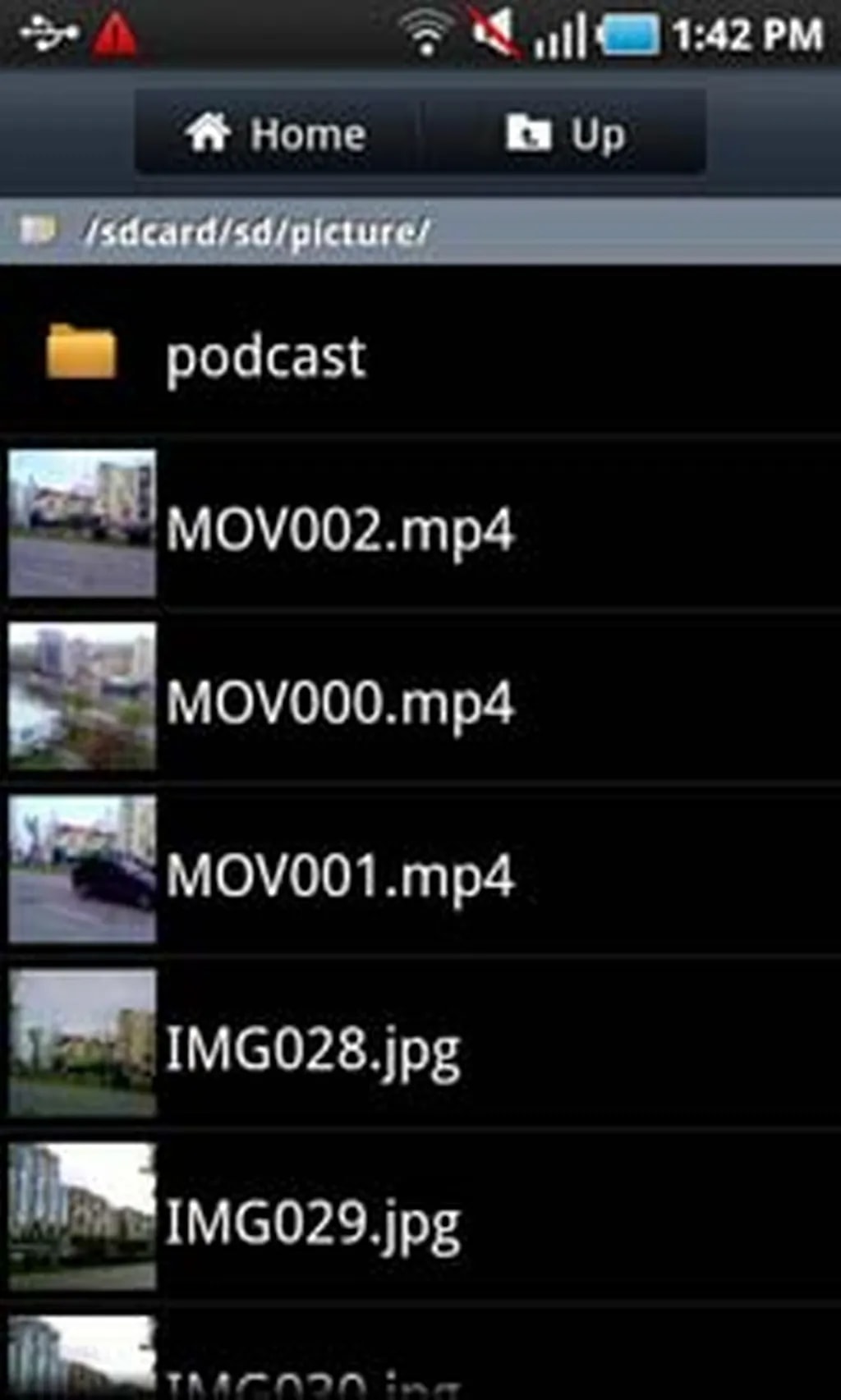The width and height of the screenshot is (841, 1400).
Task: Play the MOV002.mp4 video file
Action: [x=339, y=530]
